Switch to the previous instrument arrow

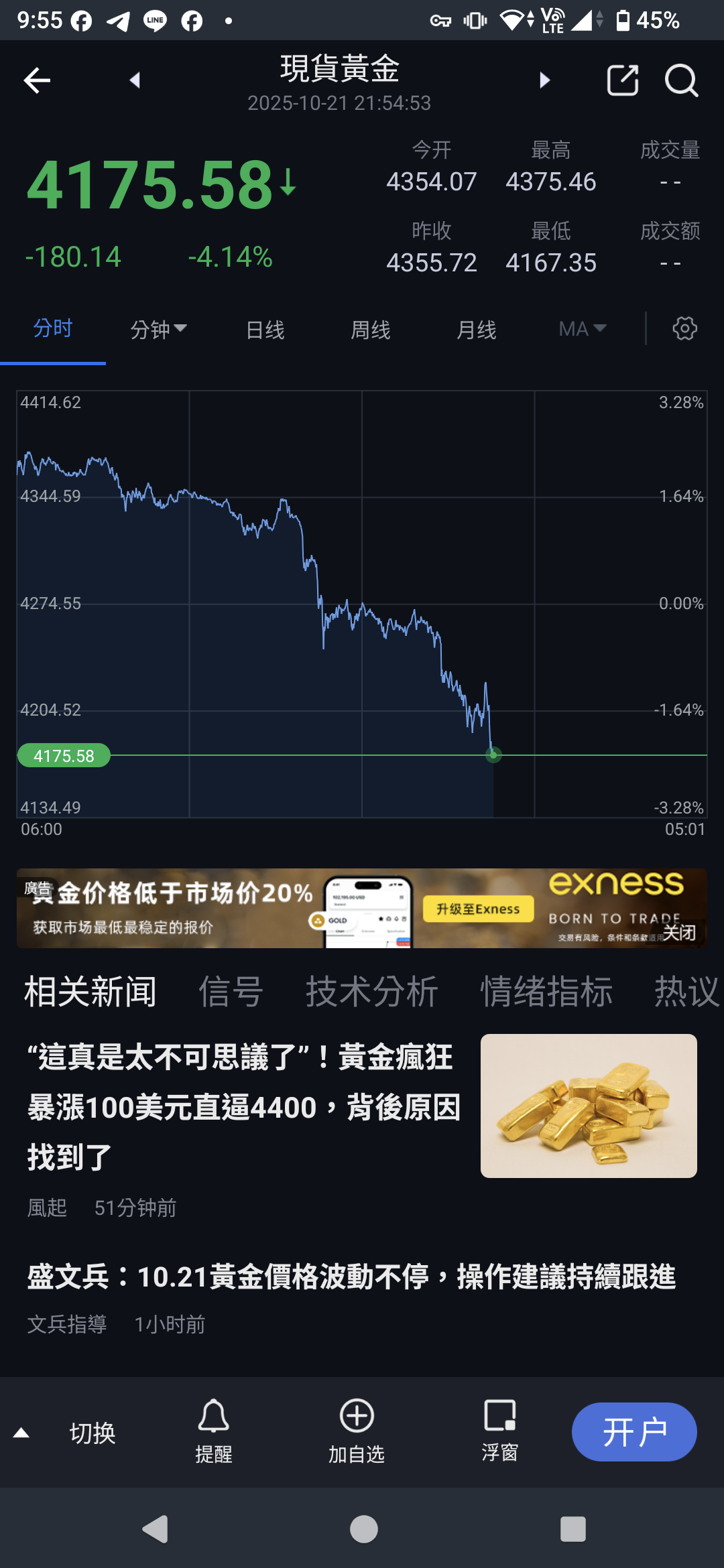[x=135, y=81]
